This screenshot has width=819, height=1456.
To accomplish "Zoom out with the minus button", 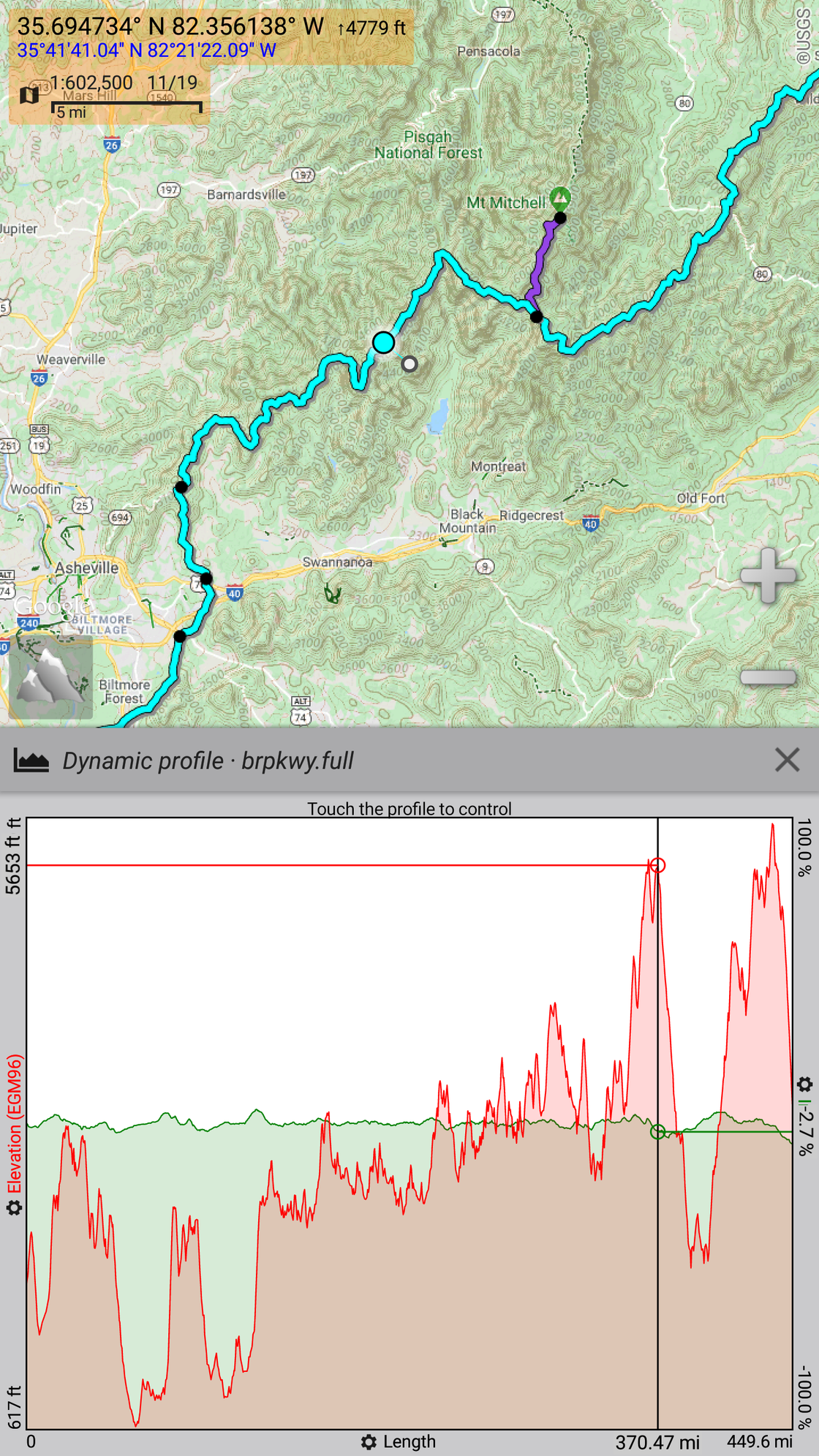I will click(768, 677).
